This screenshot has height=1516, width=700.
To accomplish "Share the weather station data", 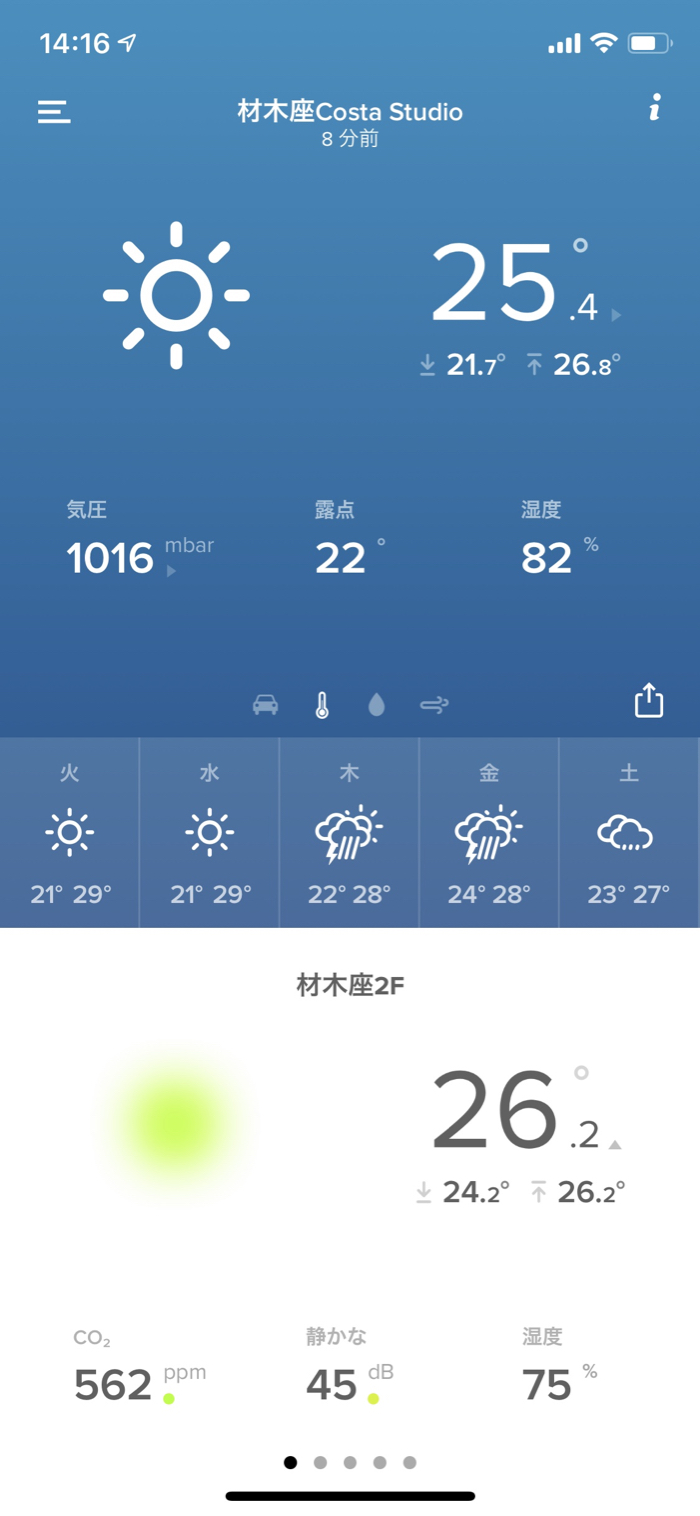I will pyautogui.click(x=649, y=700).
